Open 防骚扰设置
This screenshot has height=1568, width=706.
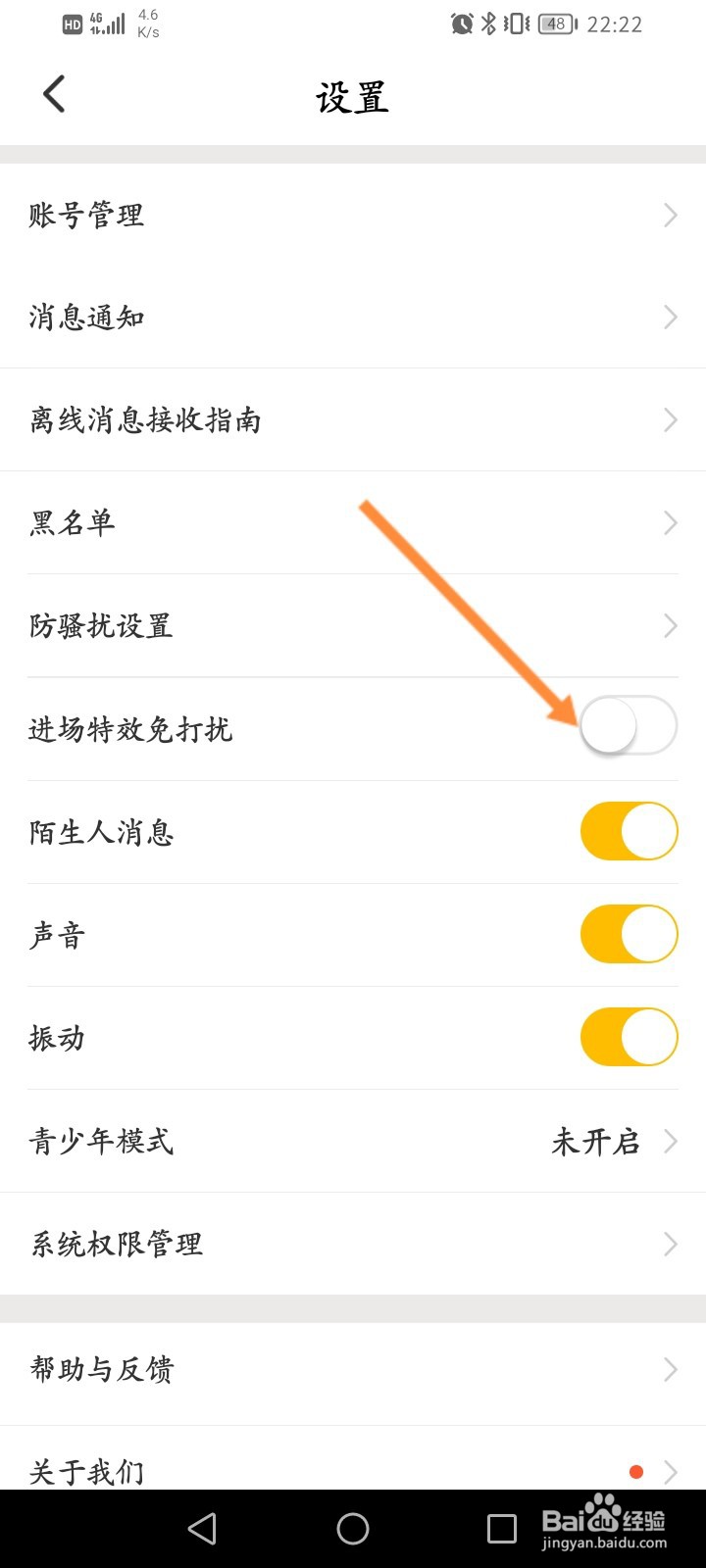tap(353, 626)
